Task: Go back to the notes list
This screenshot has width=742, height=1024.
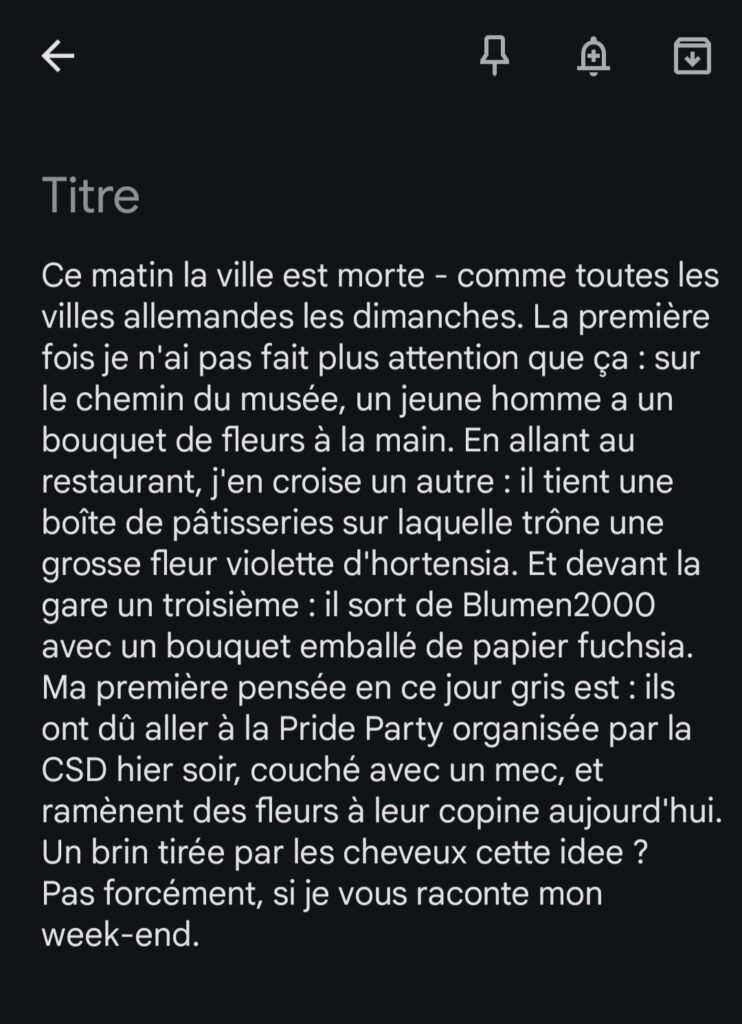Action: tap(58, 57)
